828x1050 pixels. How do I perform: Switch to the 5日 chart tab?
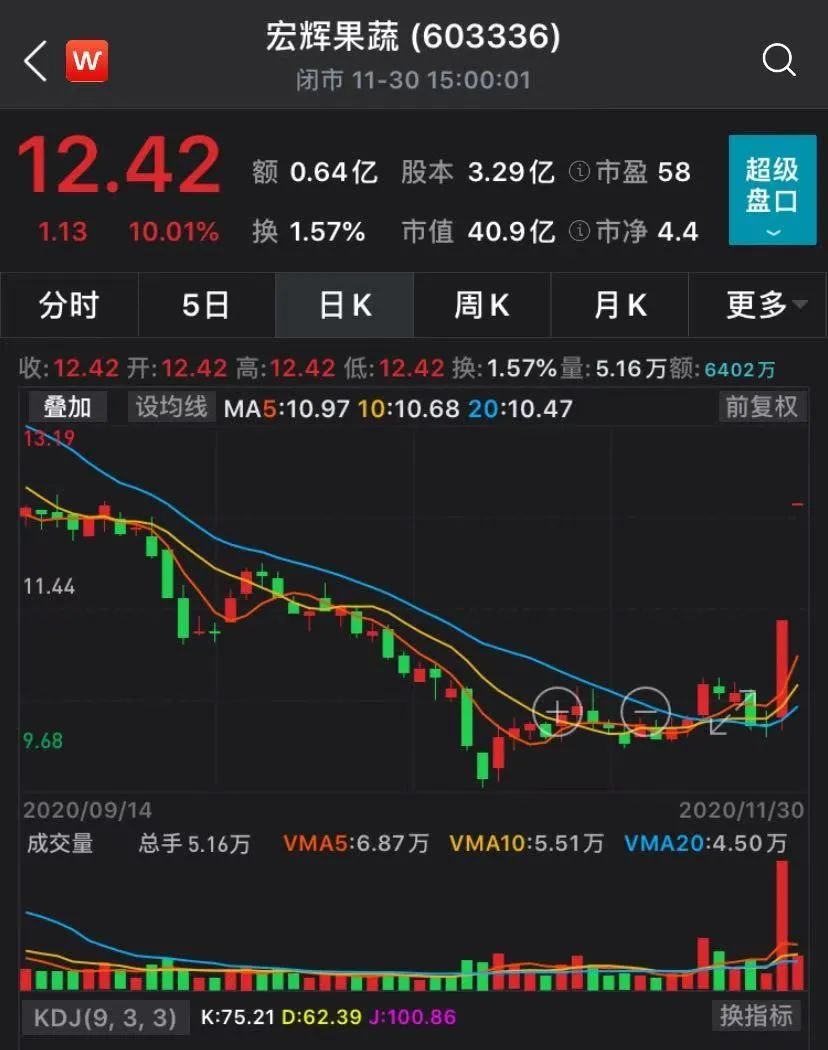[206, 306]
